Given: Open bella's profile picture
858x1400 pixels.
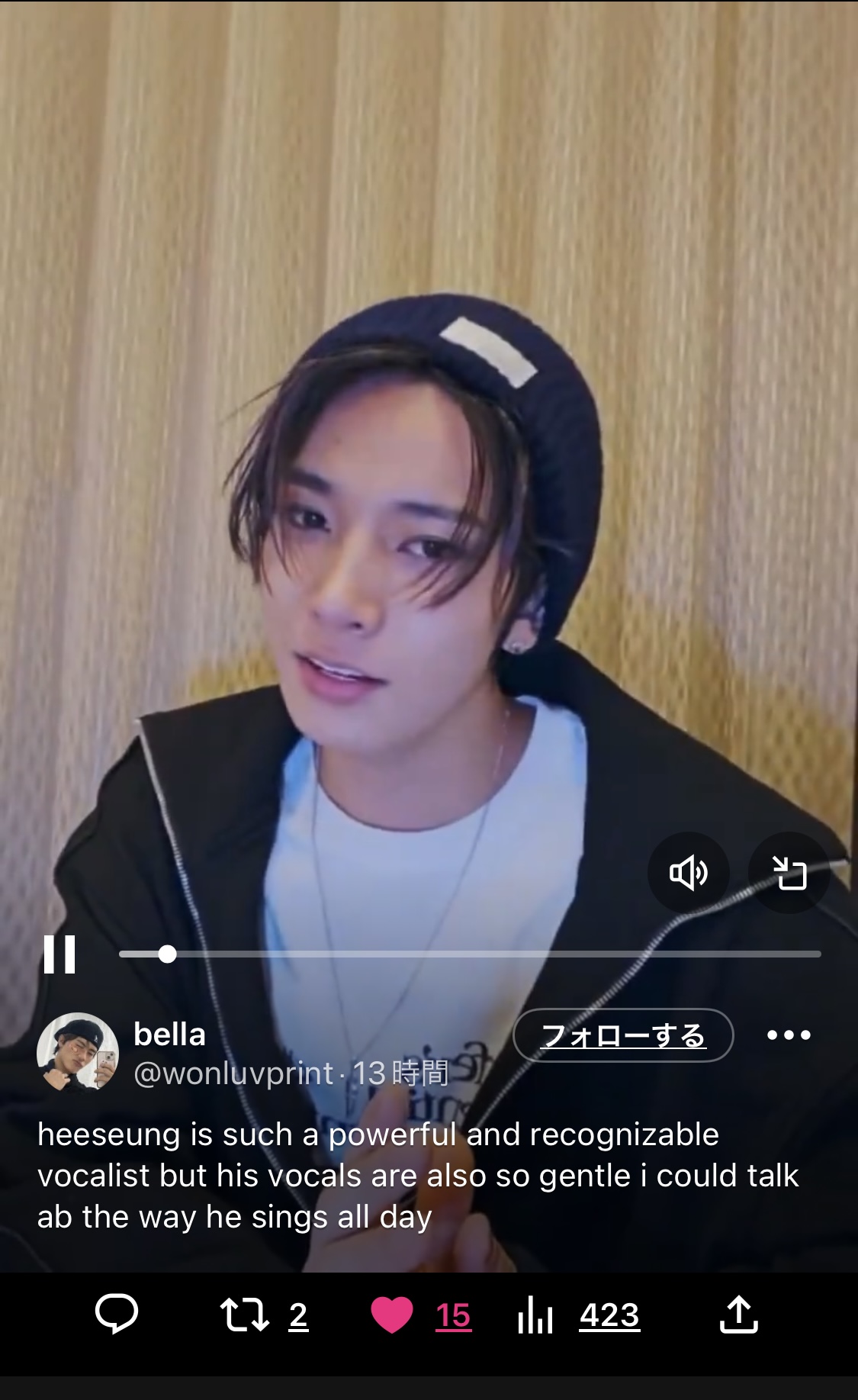Looking at the screenshot, I should (x=78, y=1052).
